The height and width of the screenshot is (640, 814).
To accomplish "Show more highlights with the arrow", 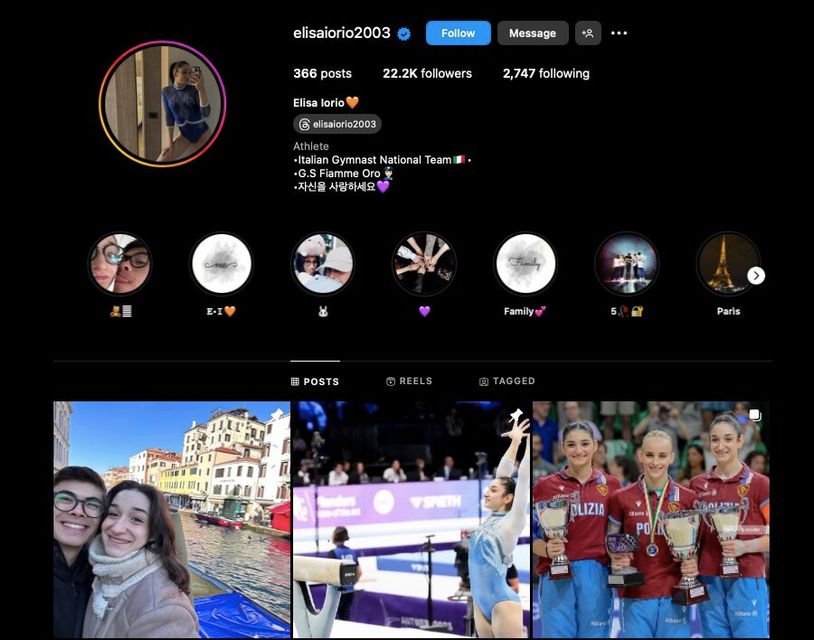I will 756,275.
